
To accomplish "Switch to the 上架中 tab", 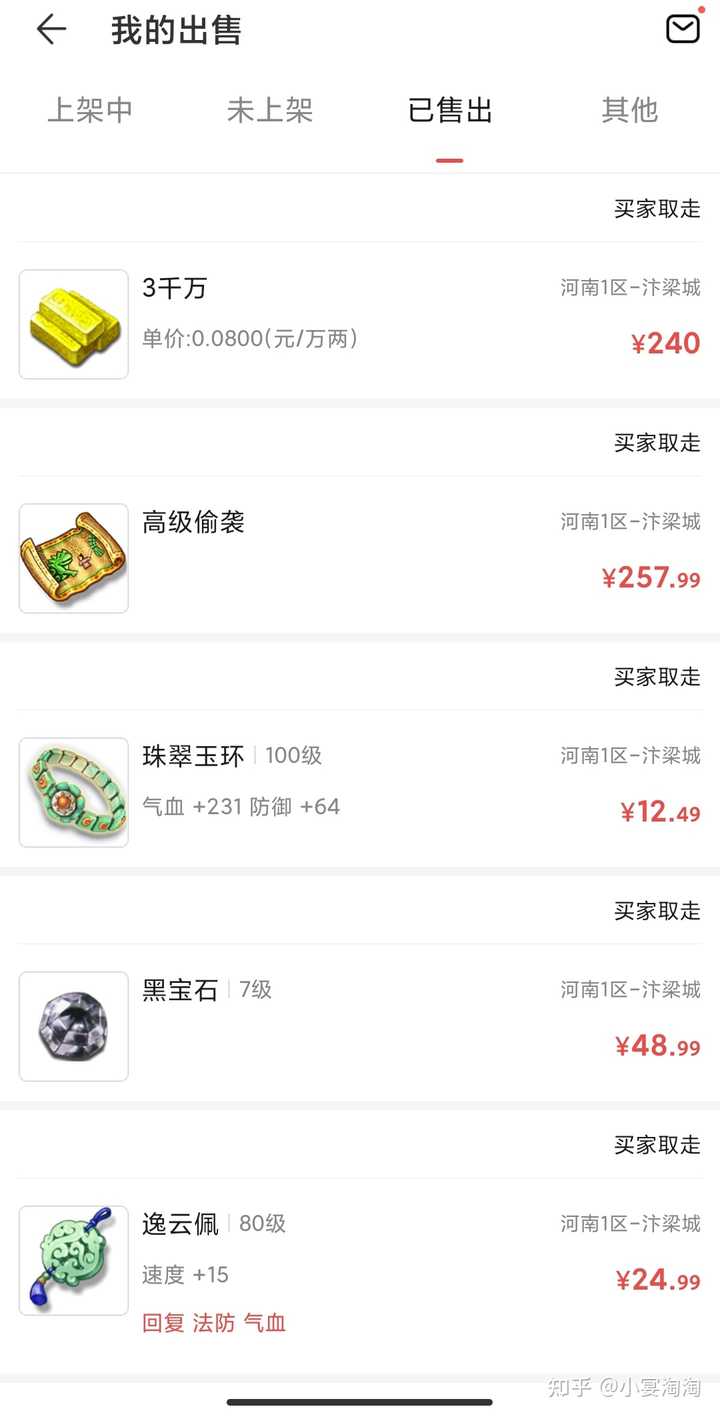I will pos(91,110).
